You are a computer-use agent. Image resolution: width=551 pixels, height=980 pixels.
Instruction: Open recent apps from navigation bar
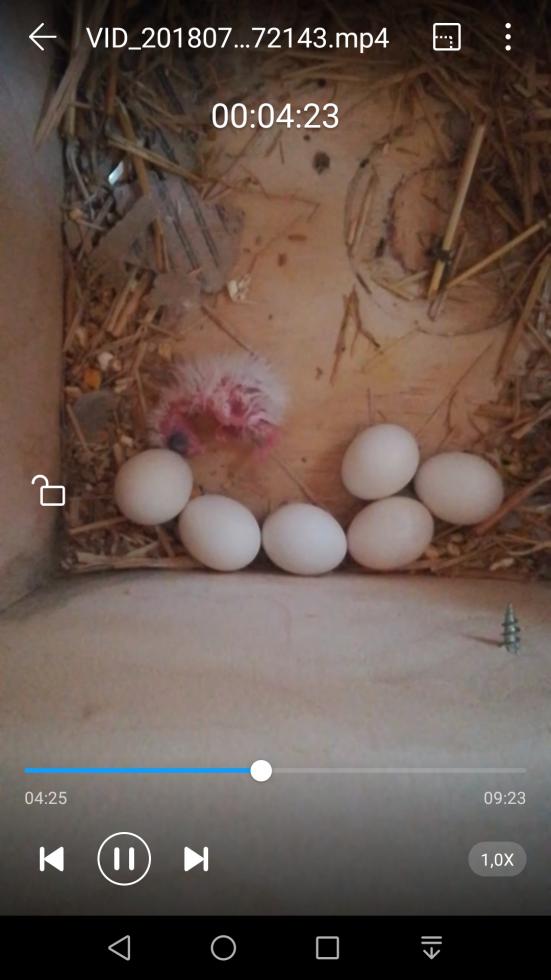pyautogui.click(x=327, y=948)
